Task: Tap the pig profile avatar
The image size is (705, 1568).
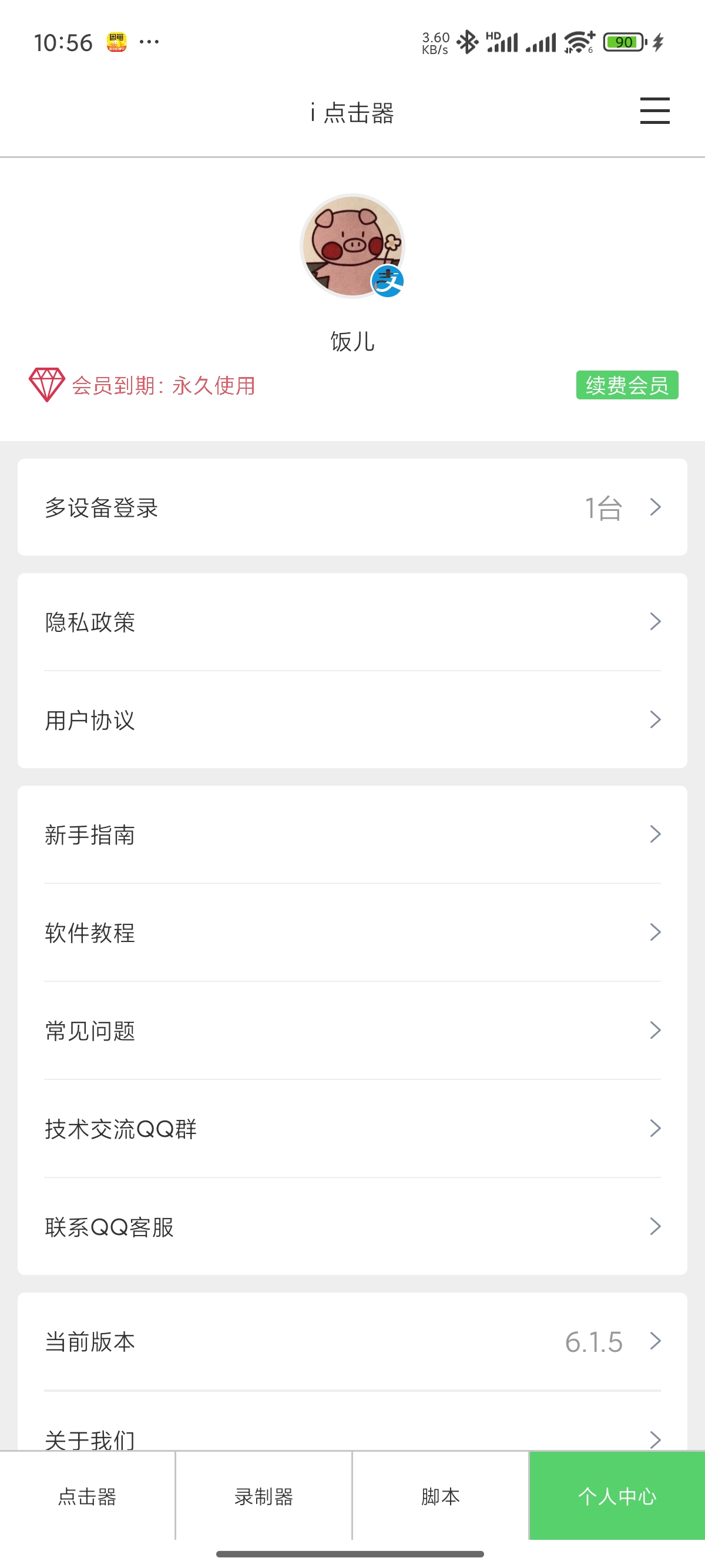Action: 352,246
